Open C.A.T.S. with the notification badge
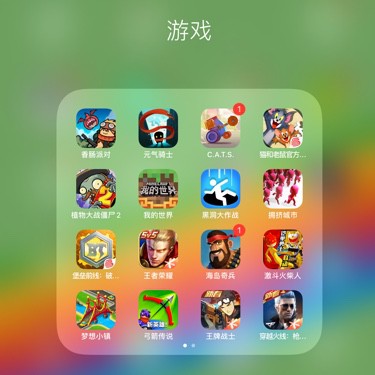375x375 pixels. [220, 128]
